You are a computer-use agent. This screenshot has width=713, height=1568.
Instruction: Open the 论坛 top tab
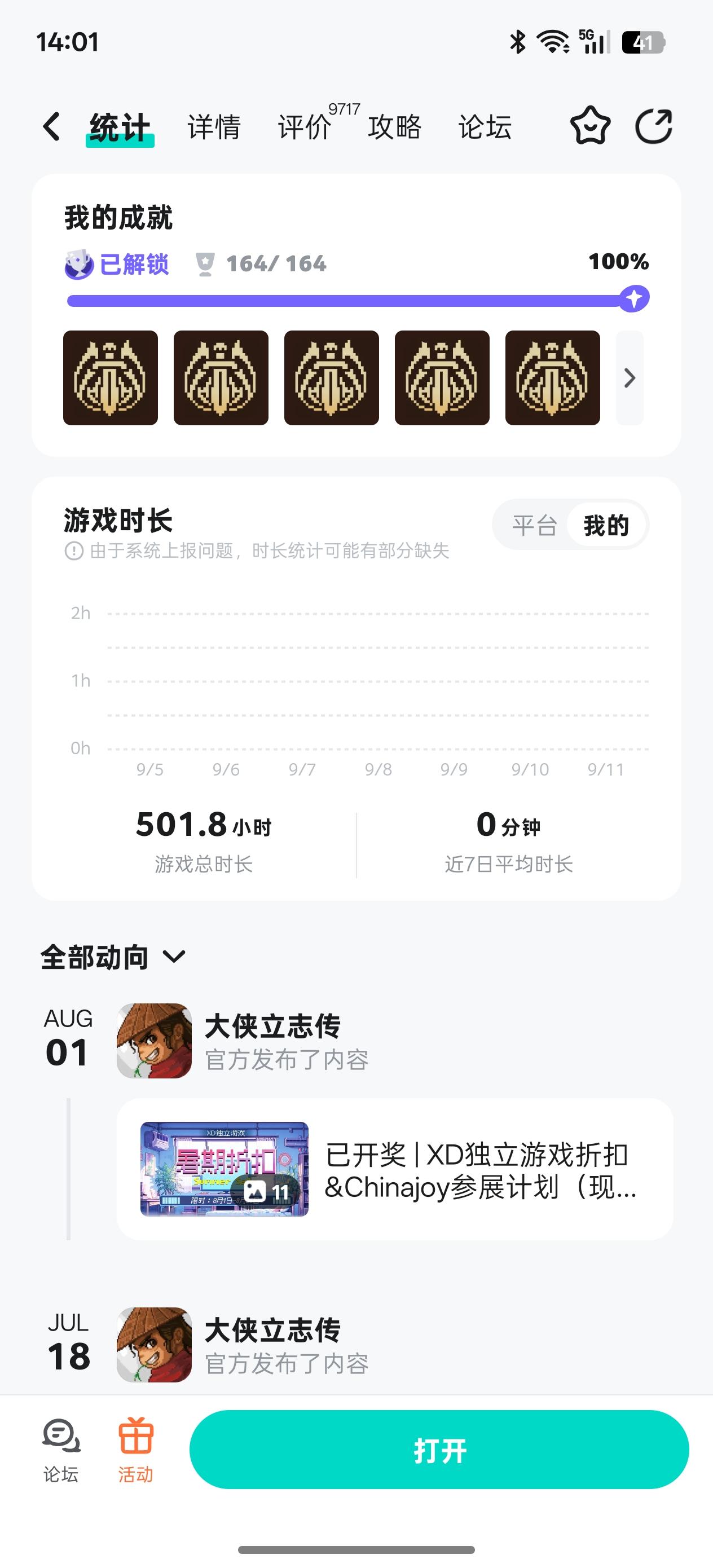485,127
